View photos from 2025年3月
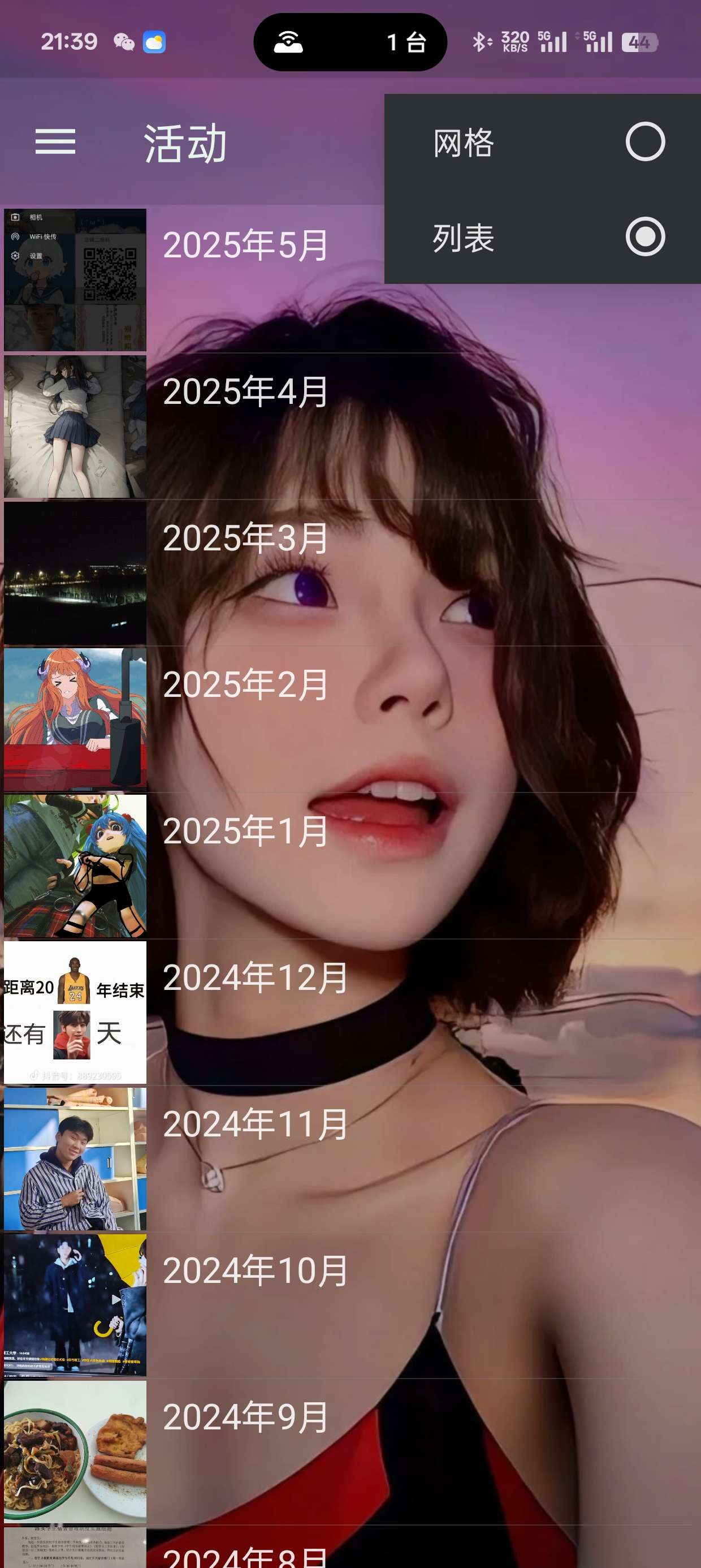 [x=245, y=539]
